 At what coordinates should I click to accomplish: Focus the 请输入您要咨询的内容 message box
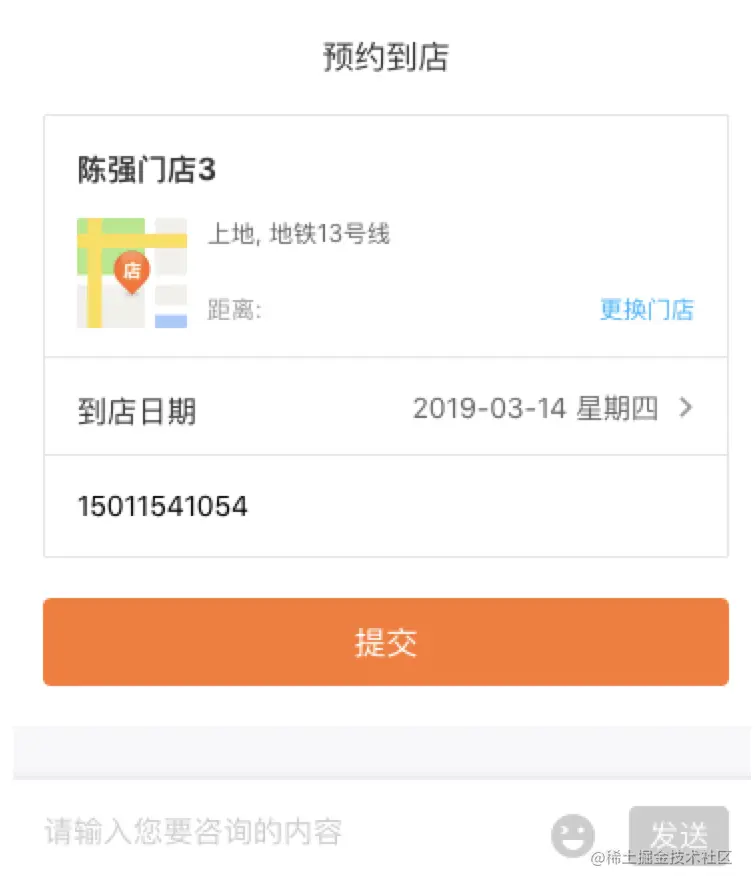(x=290, y=831)
